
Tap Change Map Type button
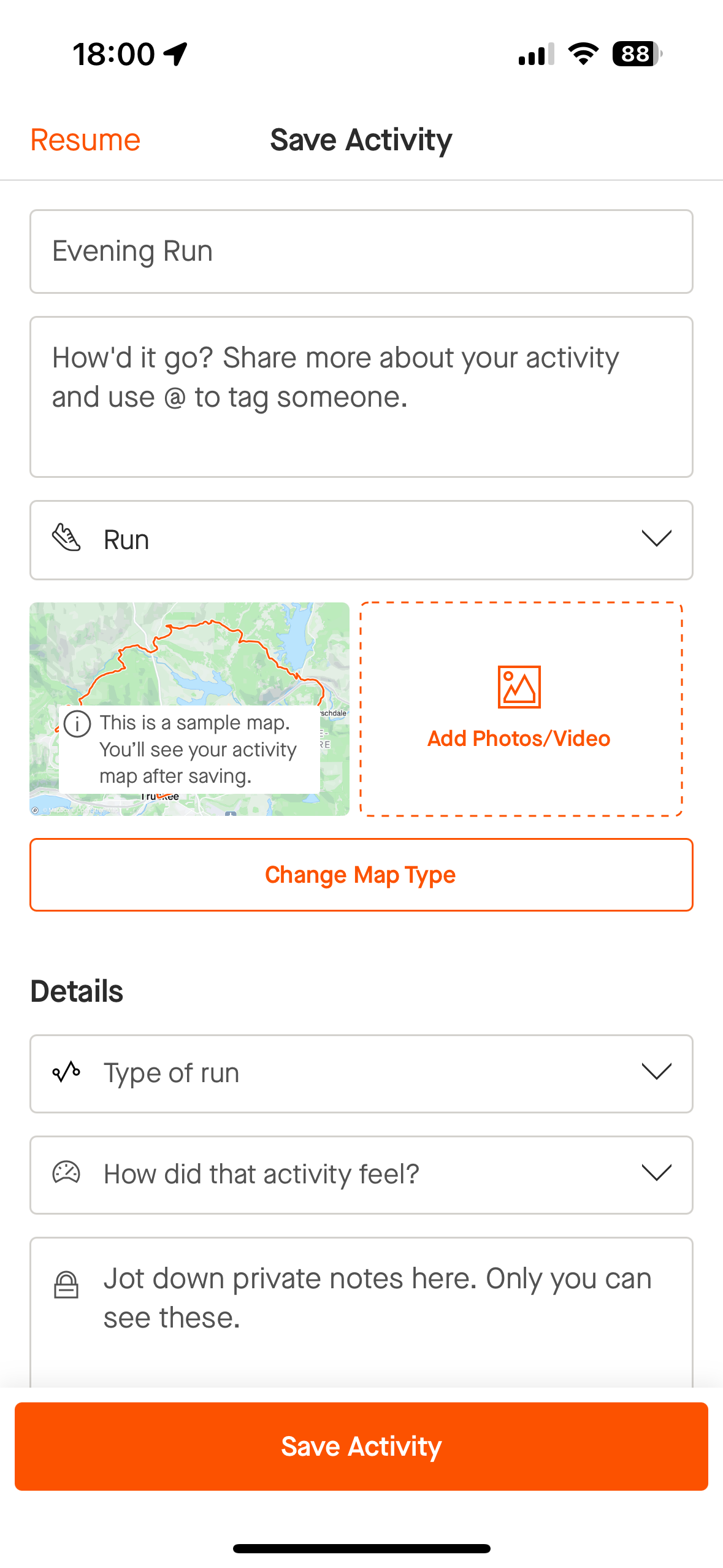point(361,875)
